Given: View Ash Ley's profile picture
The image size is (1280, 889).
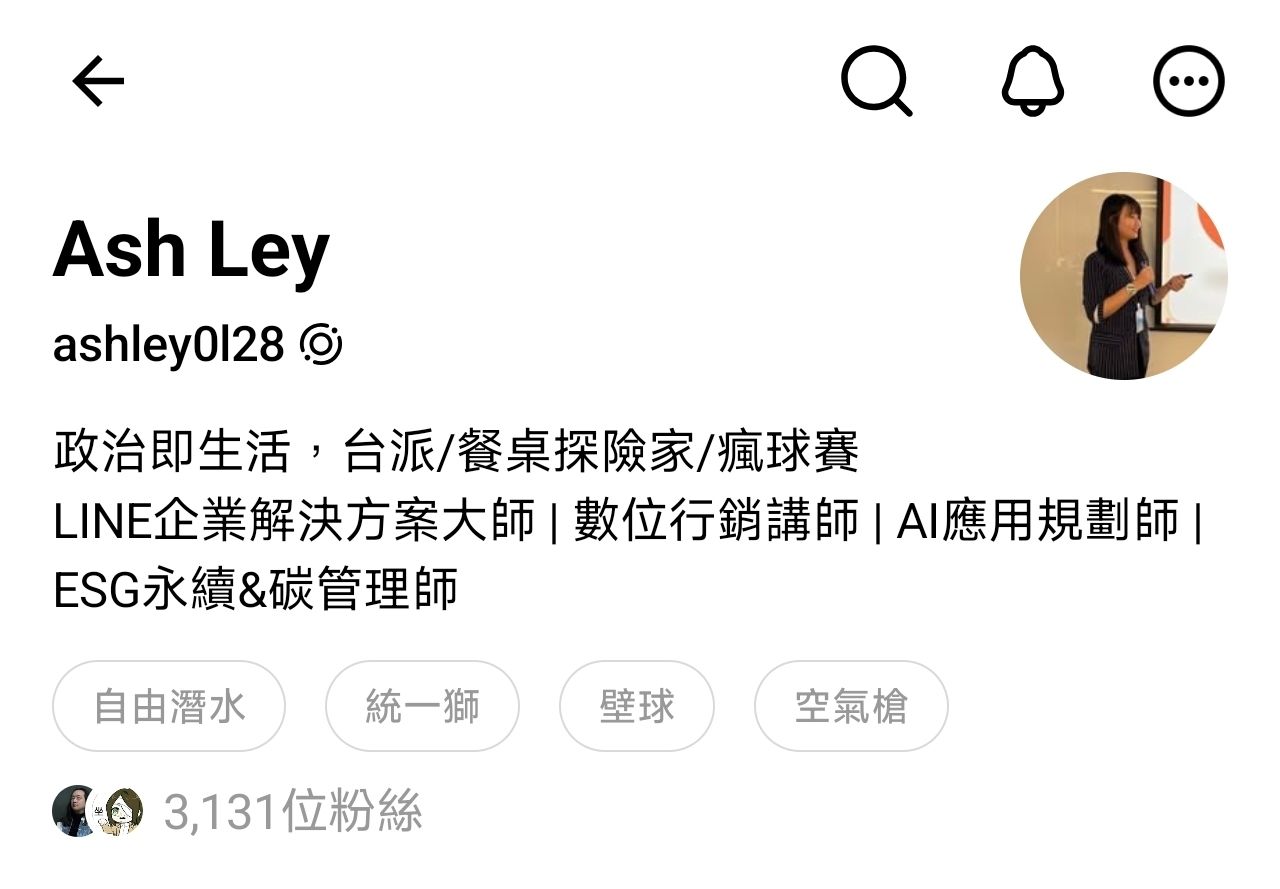Looking at the screenshot, I should tap(1123, 276).
